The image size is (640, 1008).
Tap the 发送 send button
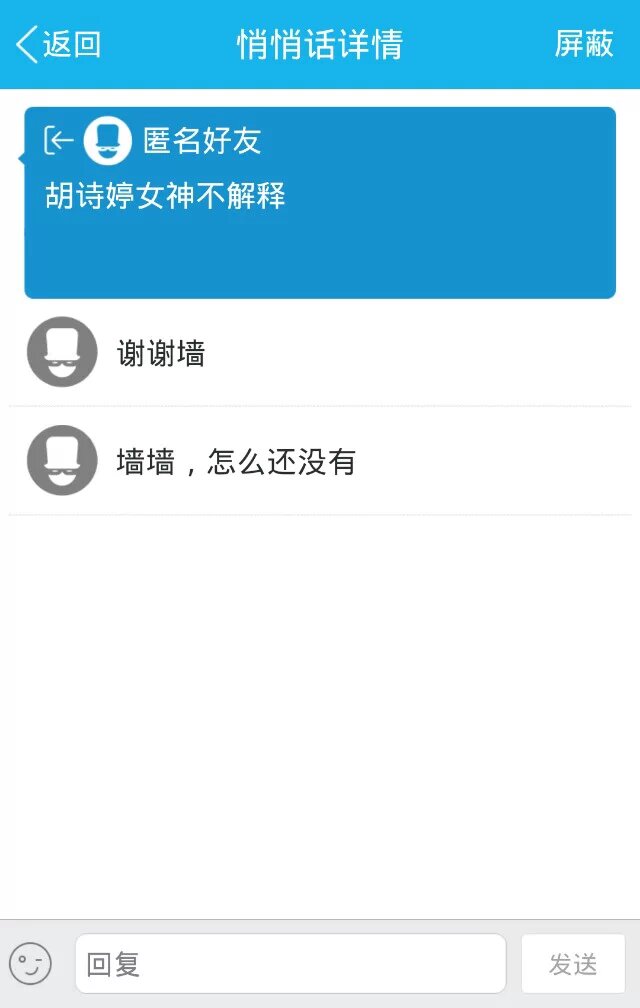tap(573, 964)
